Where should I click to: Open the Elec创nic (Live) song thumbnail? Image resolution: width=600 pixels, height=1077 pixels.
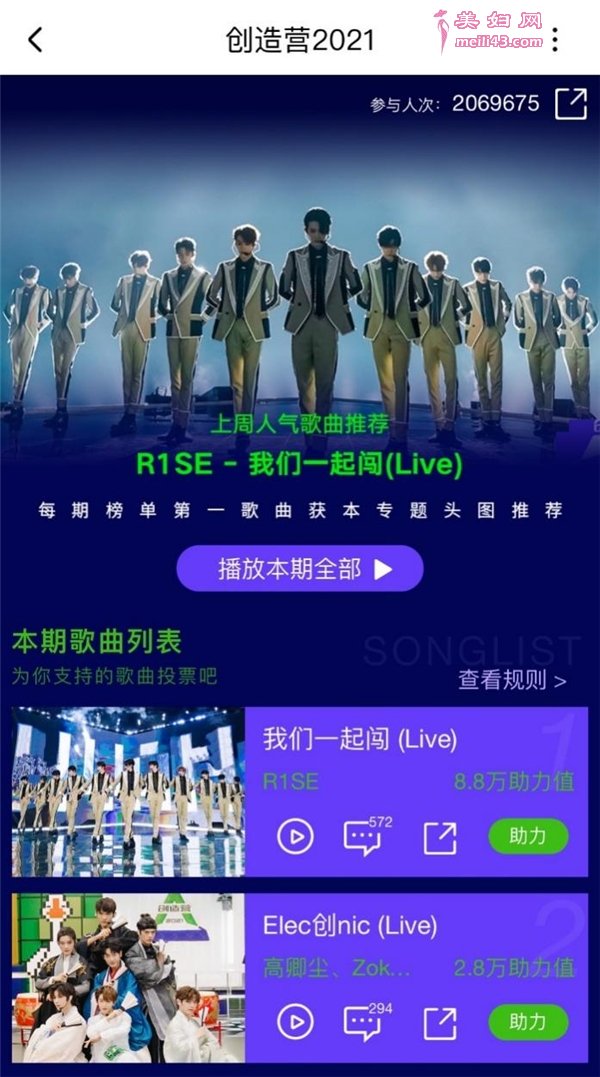tap(128, 978)
